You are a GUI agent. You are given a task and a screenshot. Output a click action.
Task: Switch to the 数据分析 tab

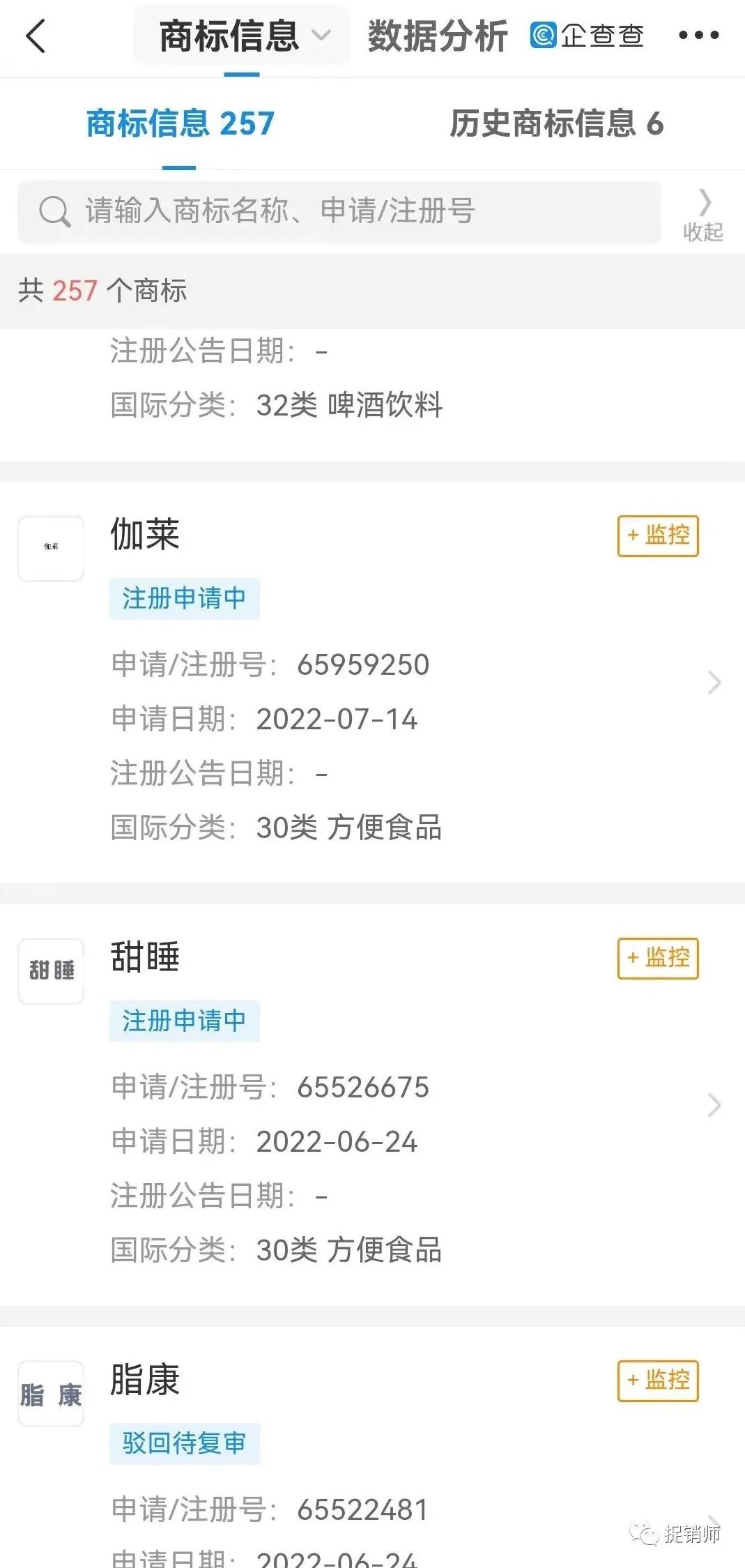click(x=436, y=35)
